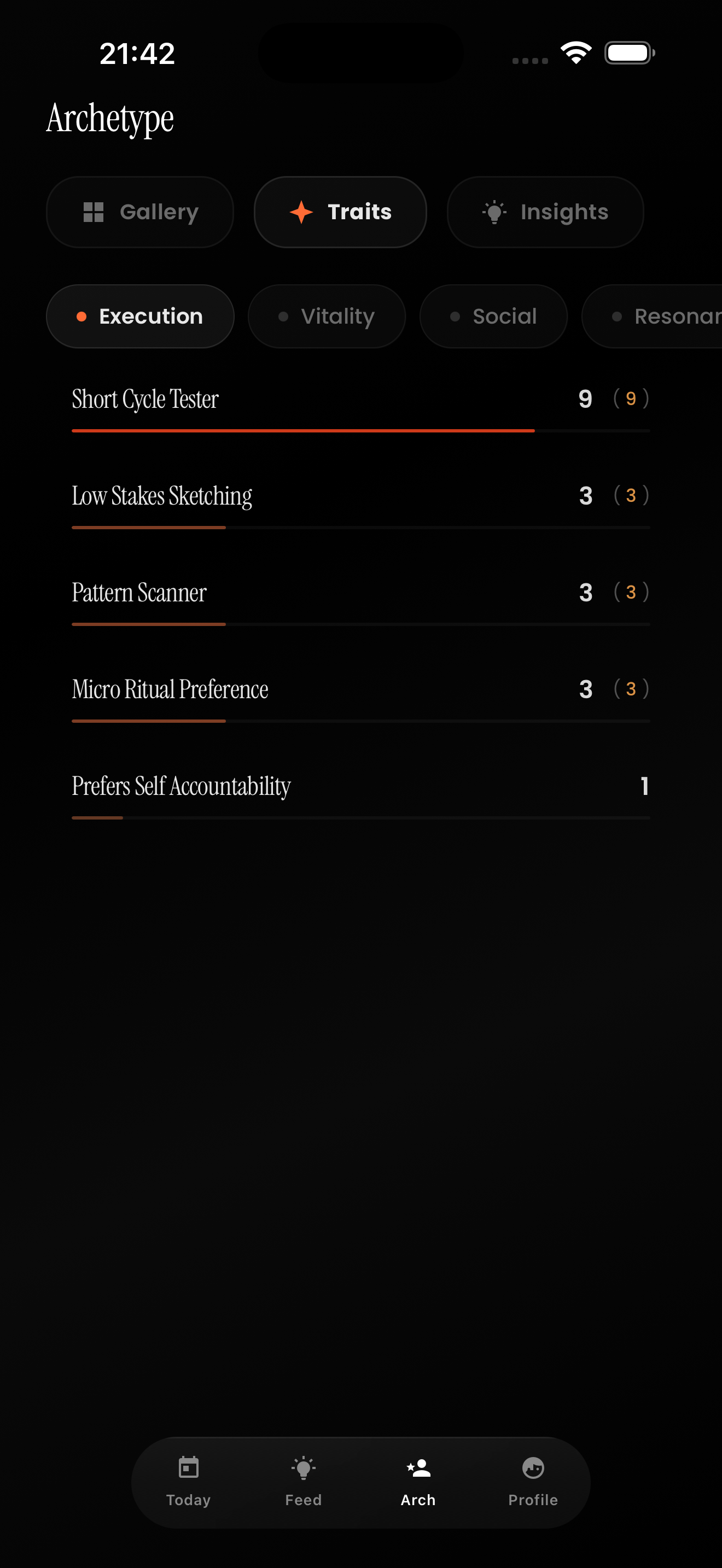Expand the Pattern Scanner trait
This screenshot has height=1568, width=722.
361,592
